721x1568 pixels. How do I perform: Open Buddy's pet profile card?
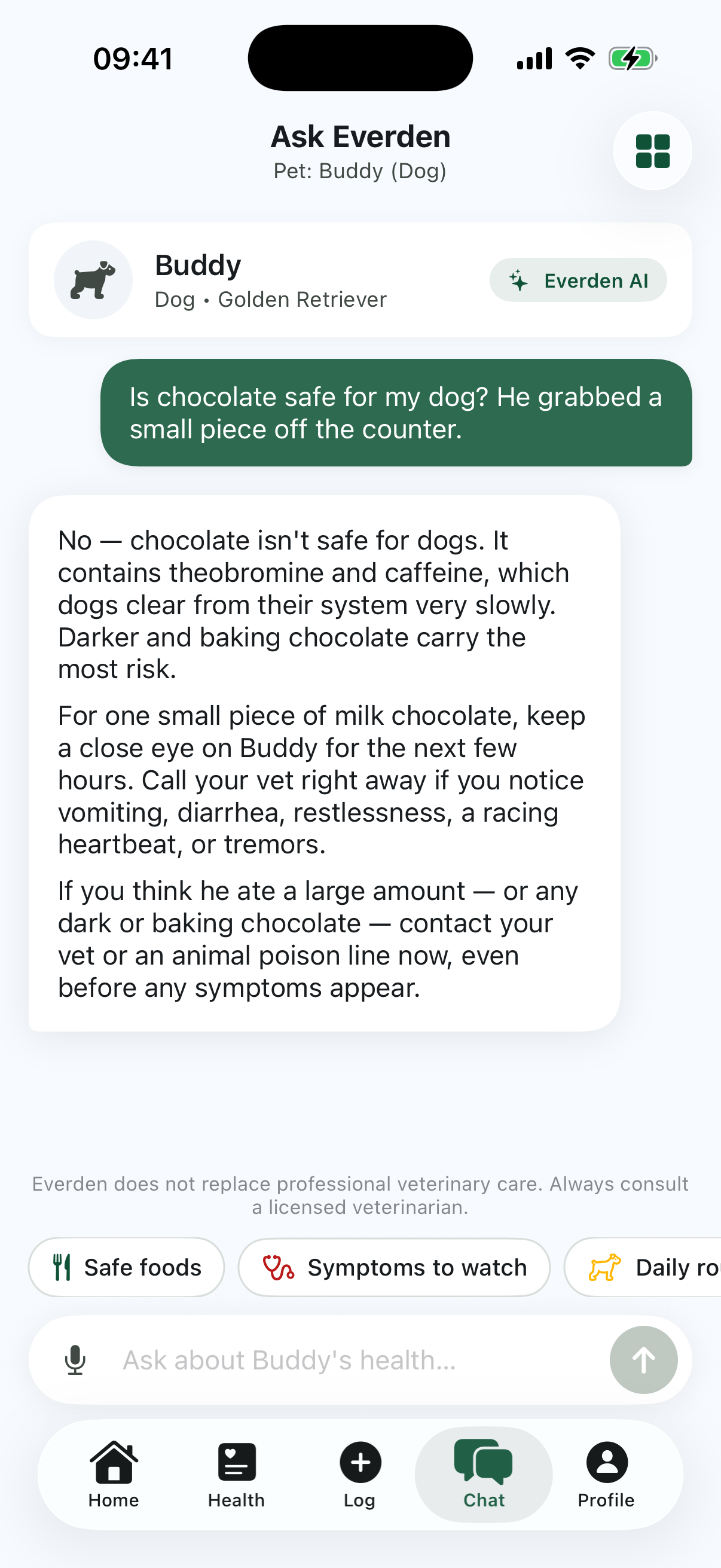click(x=360, y=280)
